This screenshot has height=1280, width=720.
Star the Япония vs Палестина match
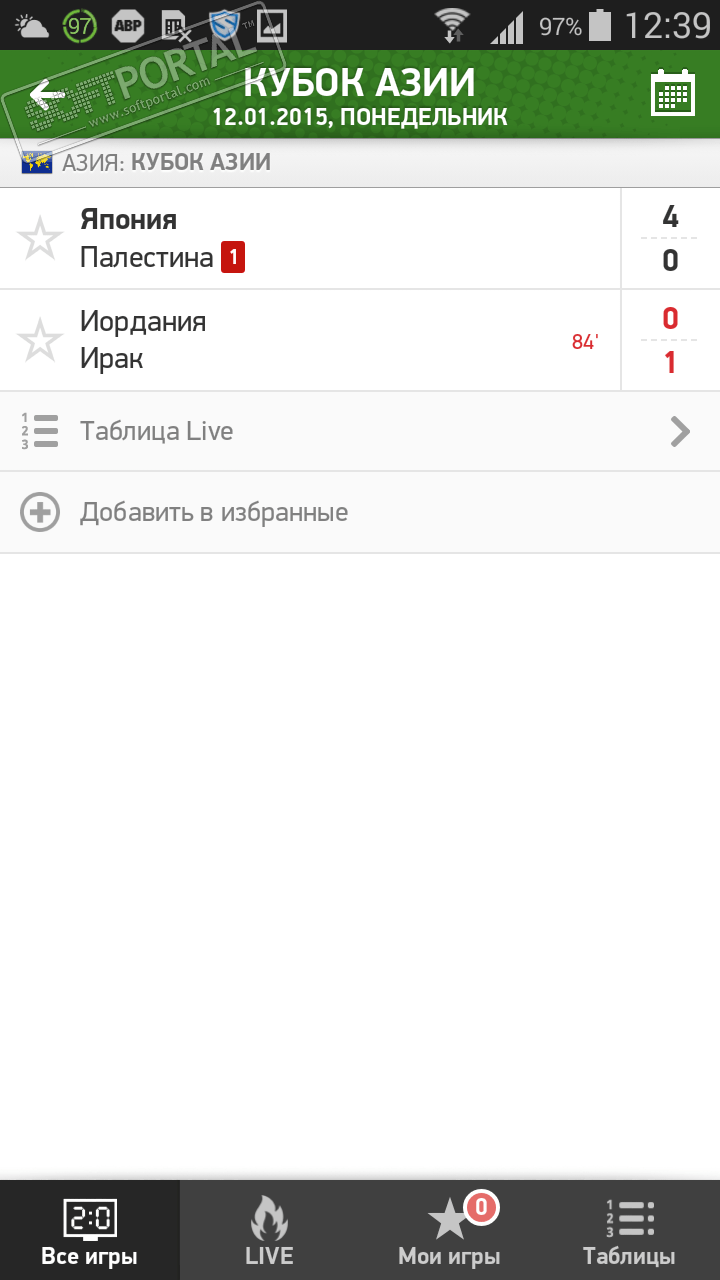point(40,239)
